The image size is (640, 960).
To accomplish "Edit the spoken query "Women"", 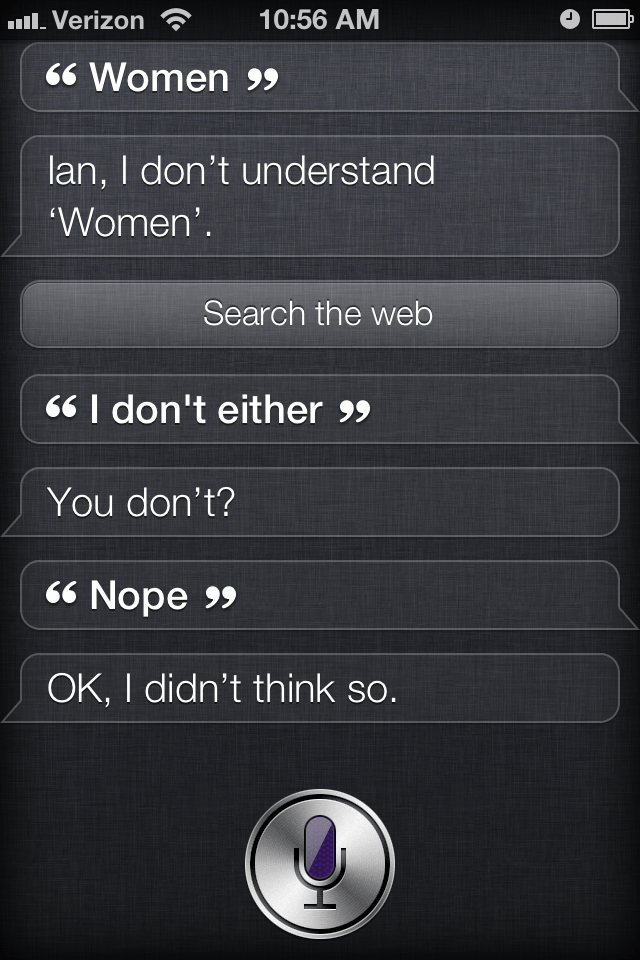I will [320, 78].
